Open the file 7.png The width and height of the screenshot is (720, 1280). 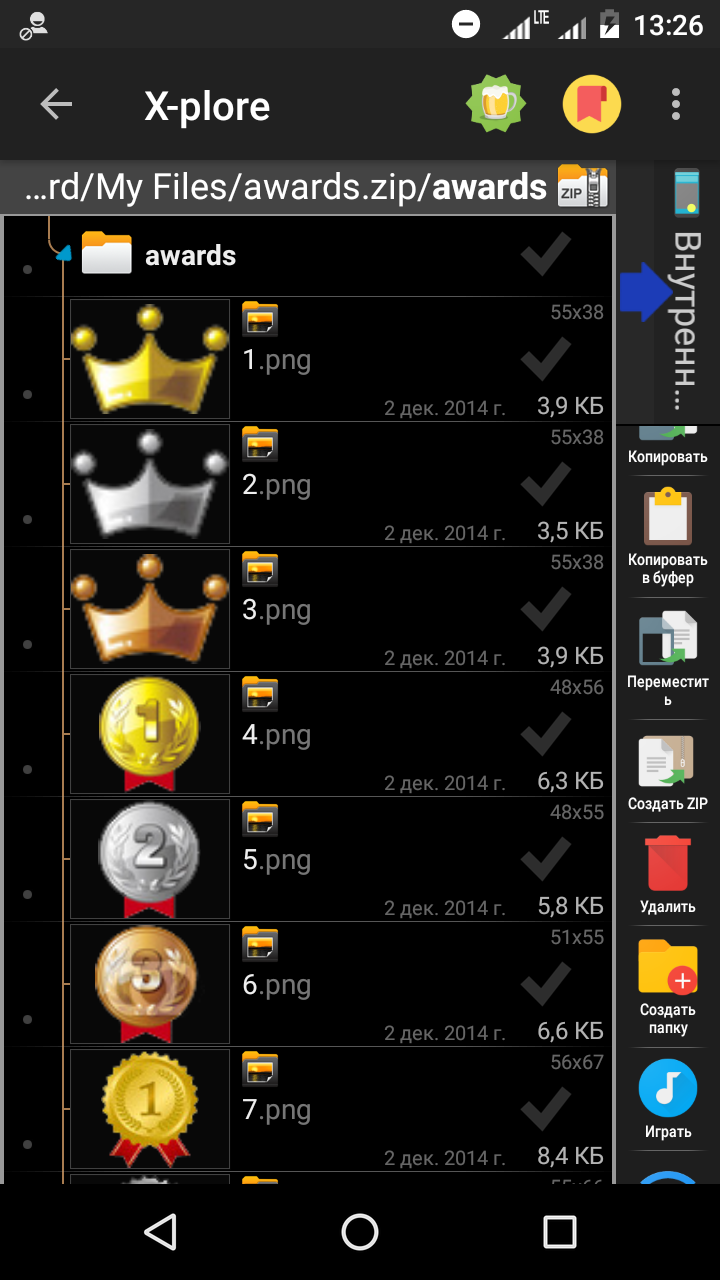(x=277, y=1110)
